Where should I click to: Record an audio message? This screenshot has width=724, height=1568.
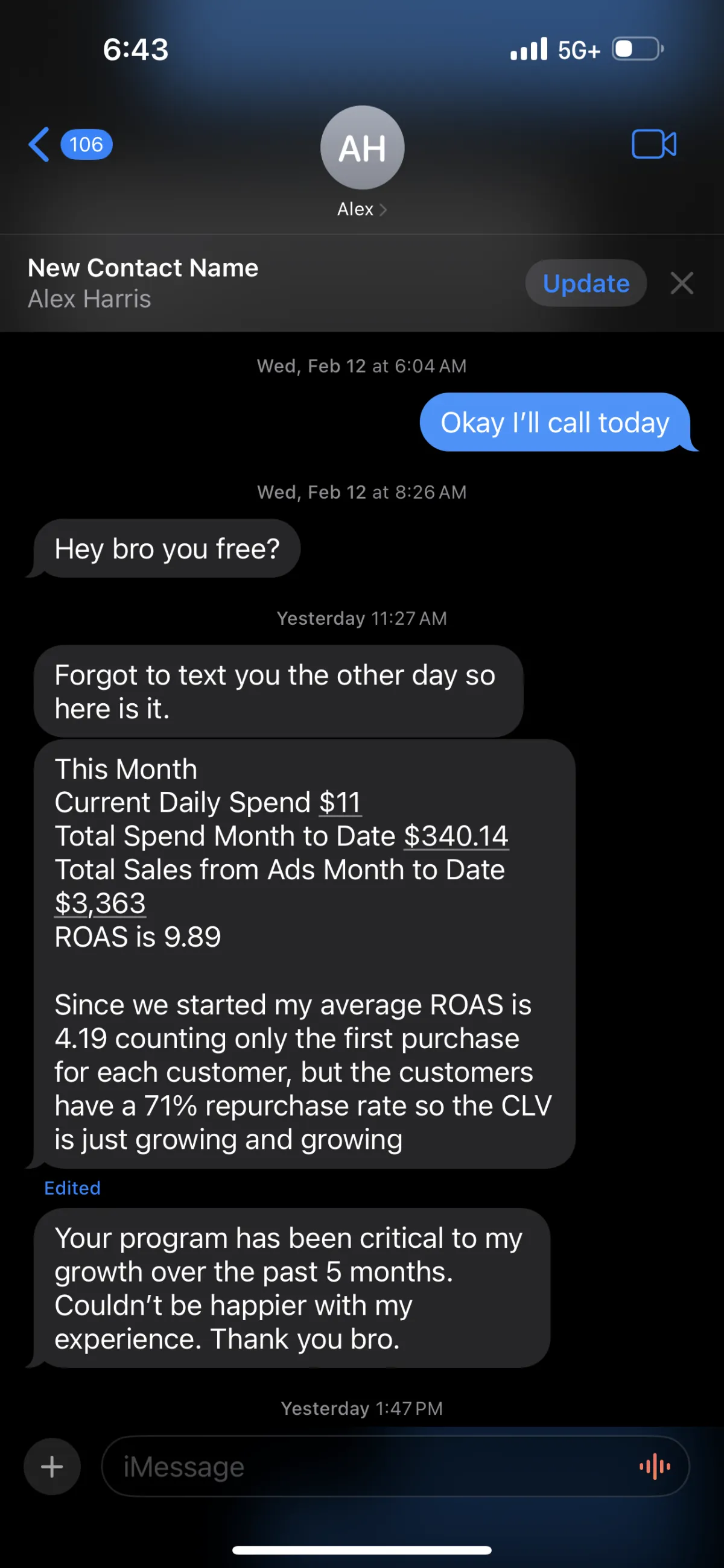tap(655, 1466)
